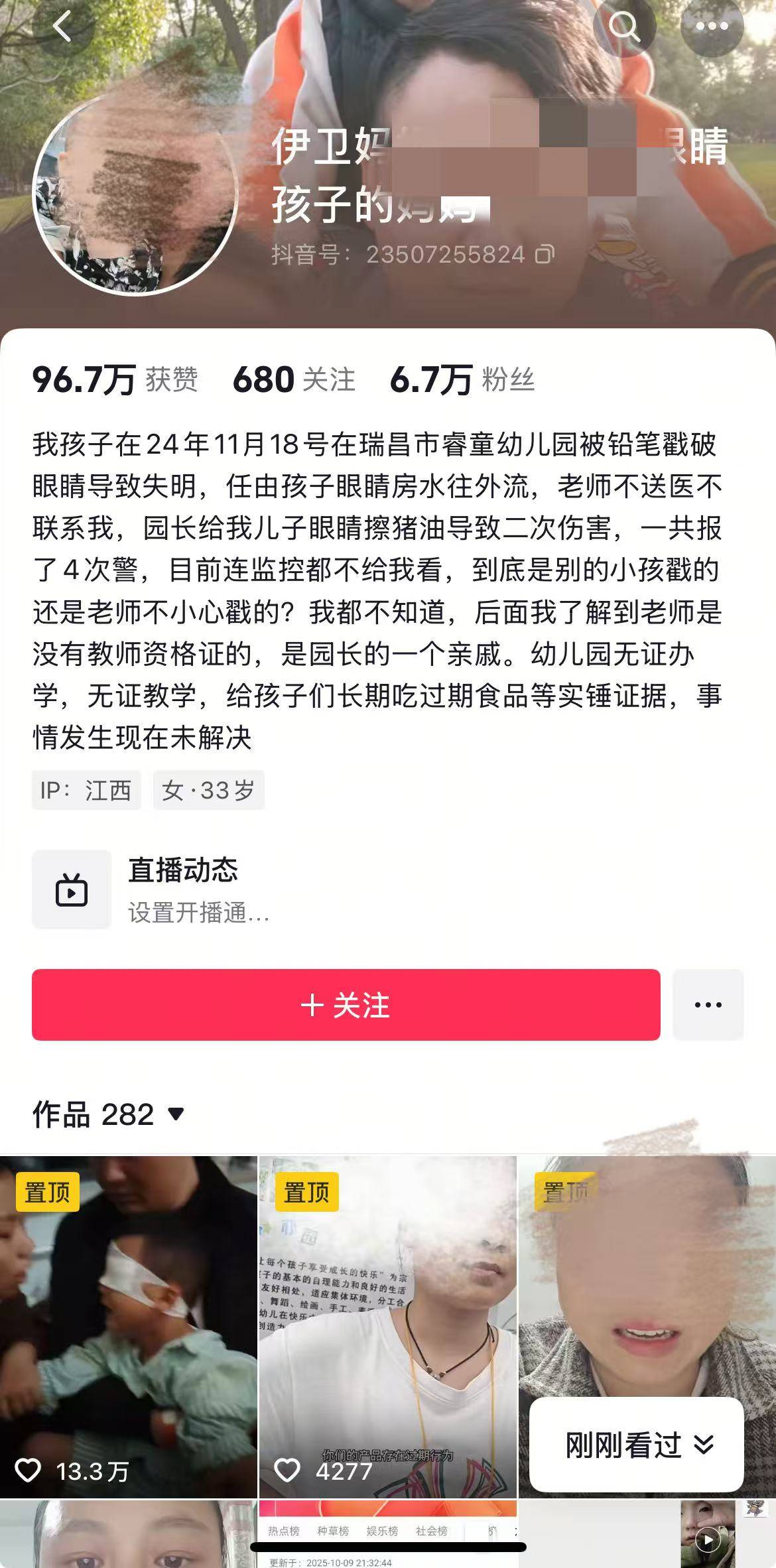This screenshot has width=776, height=1568.
Task: Copy the Douyin ID number
Action: point(545,254)
